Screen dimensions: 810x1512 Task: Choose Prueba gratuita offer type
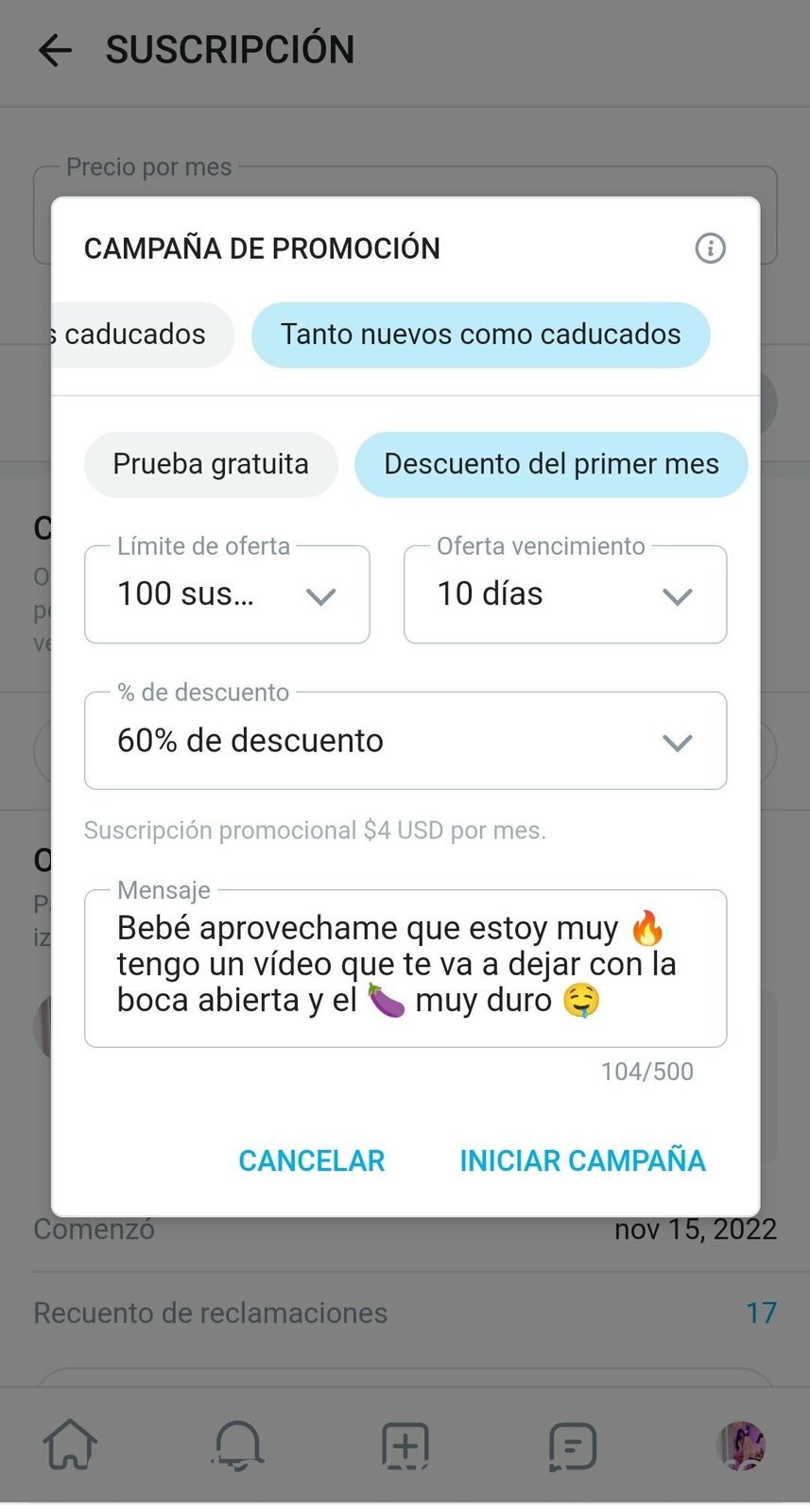tap(211, 464)
